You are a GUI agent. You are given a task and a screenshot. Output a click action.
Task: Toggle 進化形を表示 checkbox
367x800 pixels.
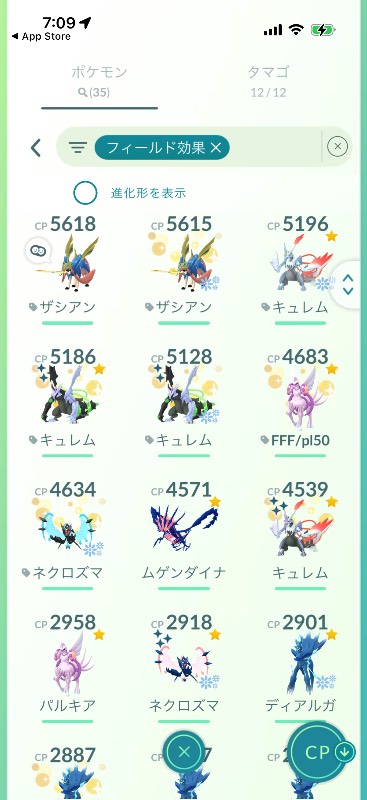(x=85, y=193)
